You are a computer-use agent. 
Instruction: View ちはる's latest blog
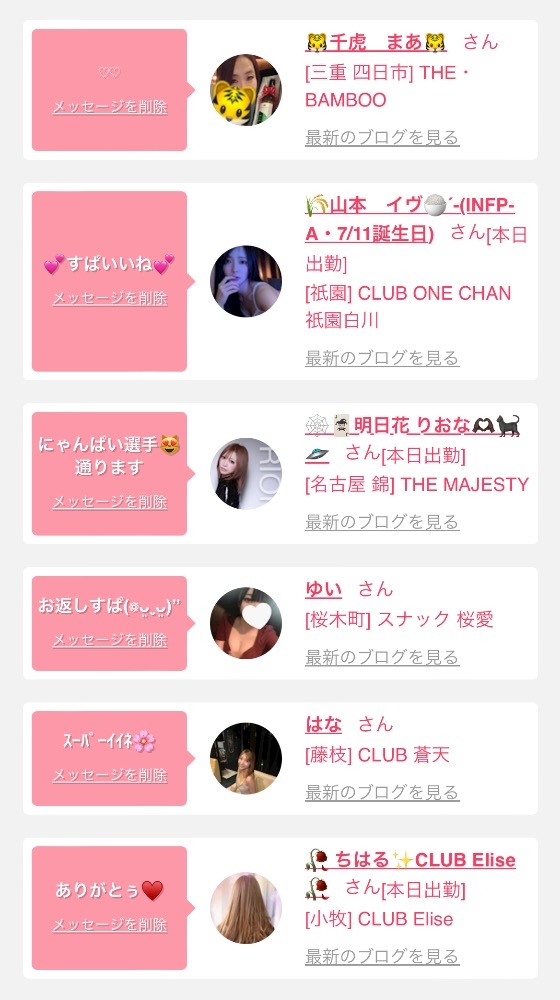[x=382, y=956]
